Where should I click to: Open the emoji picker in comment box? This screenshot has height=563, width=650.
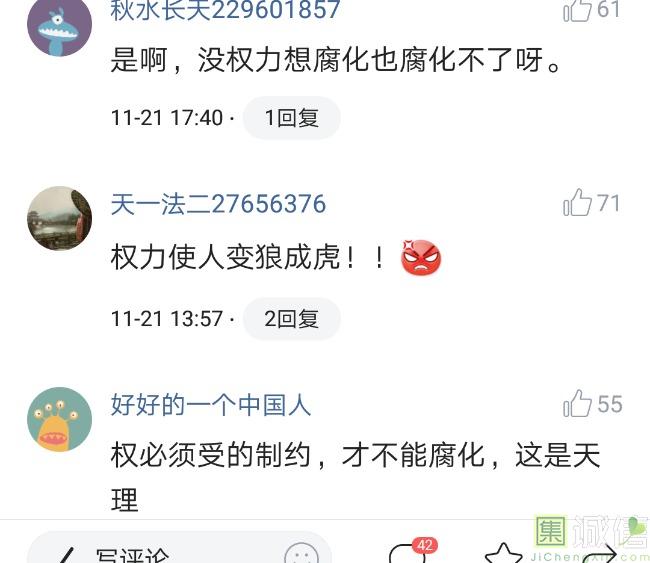[301, 554]
